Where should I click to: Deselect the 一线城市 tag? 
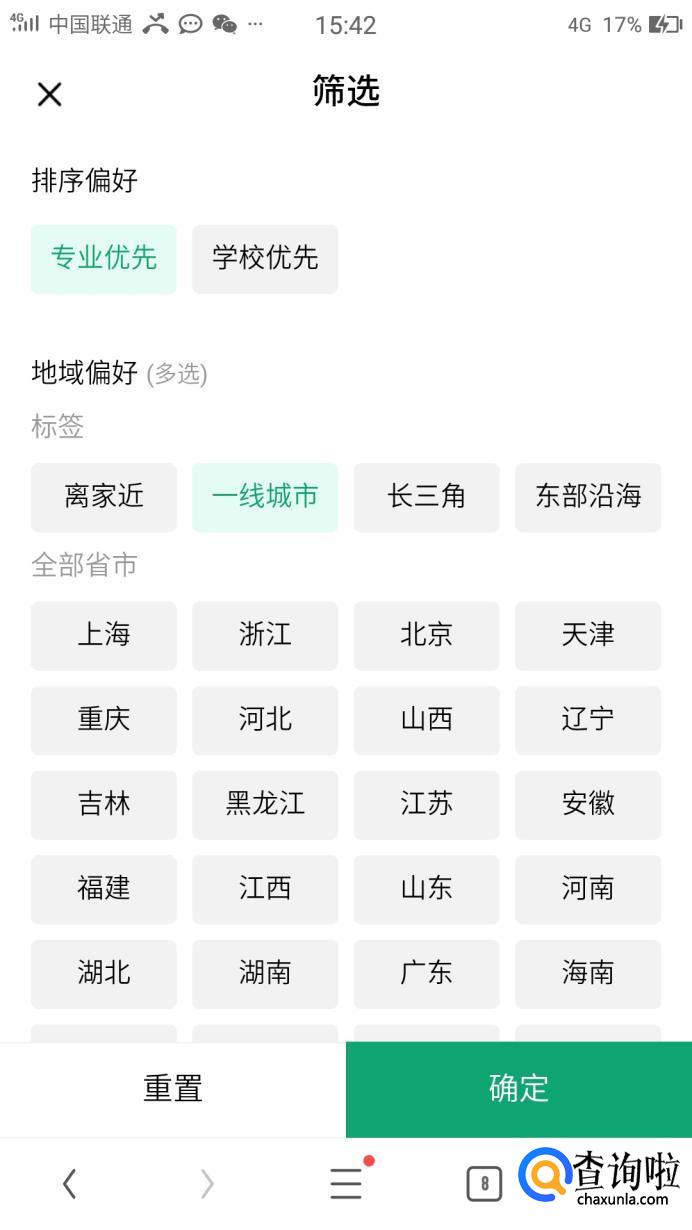265,497
